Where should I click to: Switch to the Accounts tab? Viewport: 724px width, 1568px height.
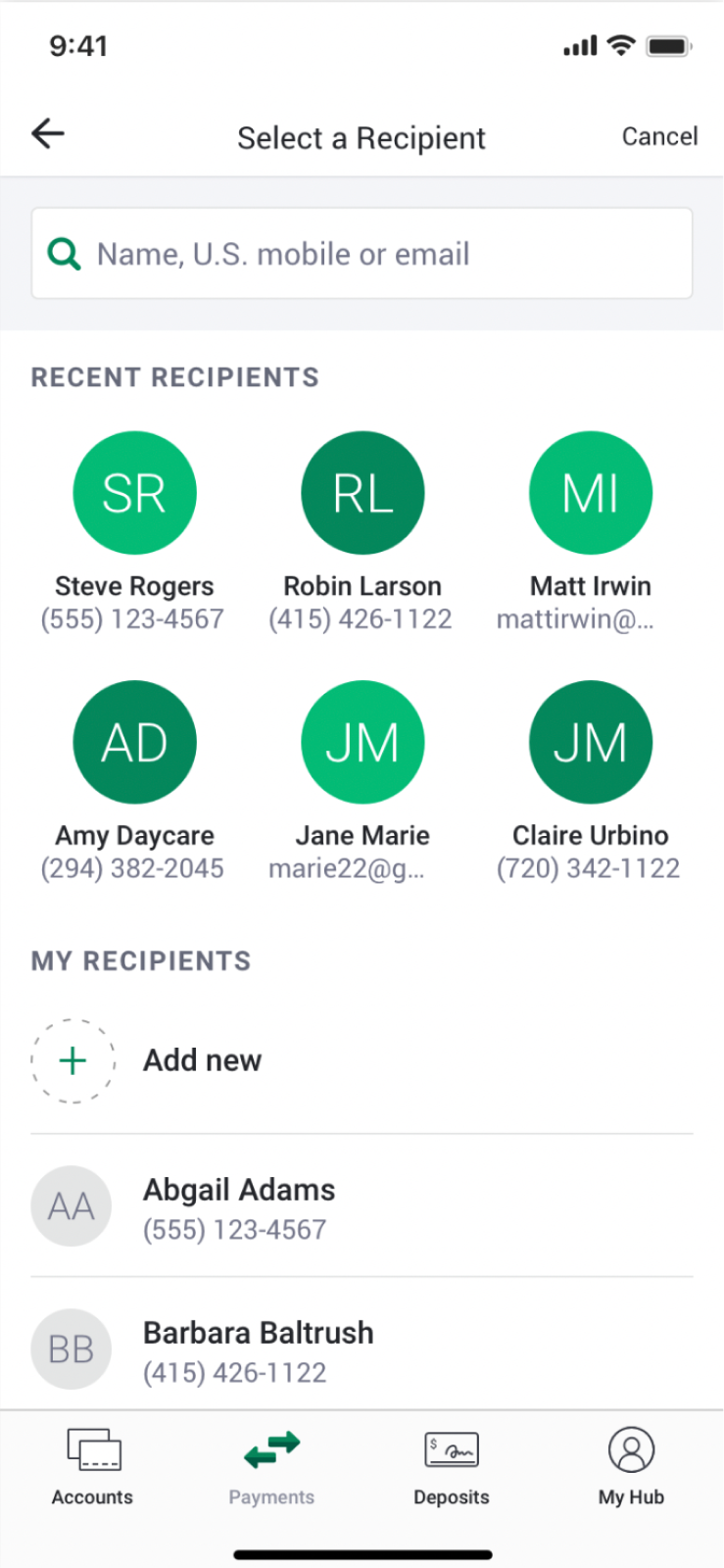(x=92, y=1466)
